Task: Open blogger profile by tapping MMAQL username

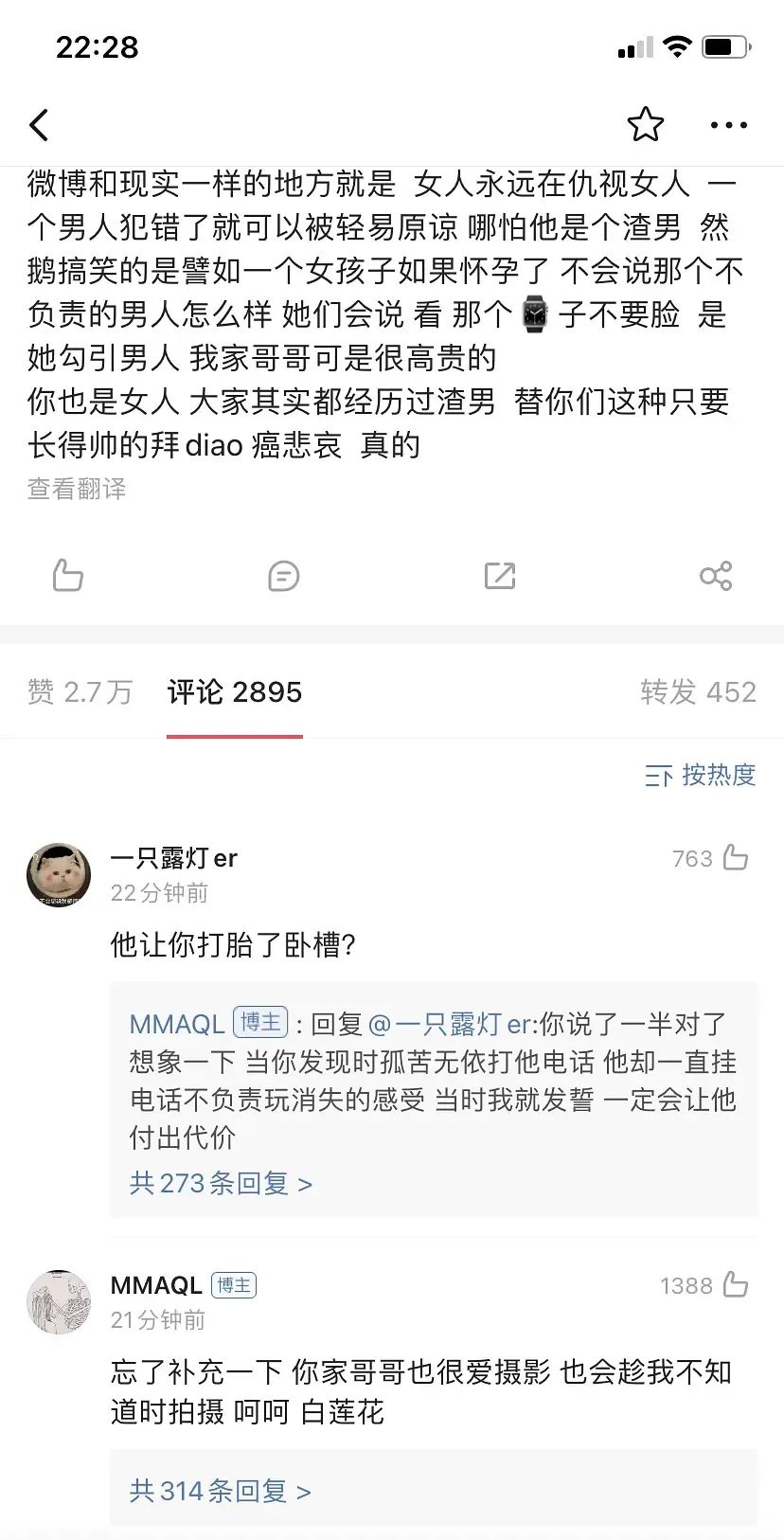Action: click(154, 1285)
